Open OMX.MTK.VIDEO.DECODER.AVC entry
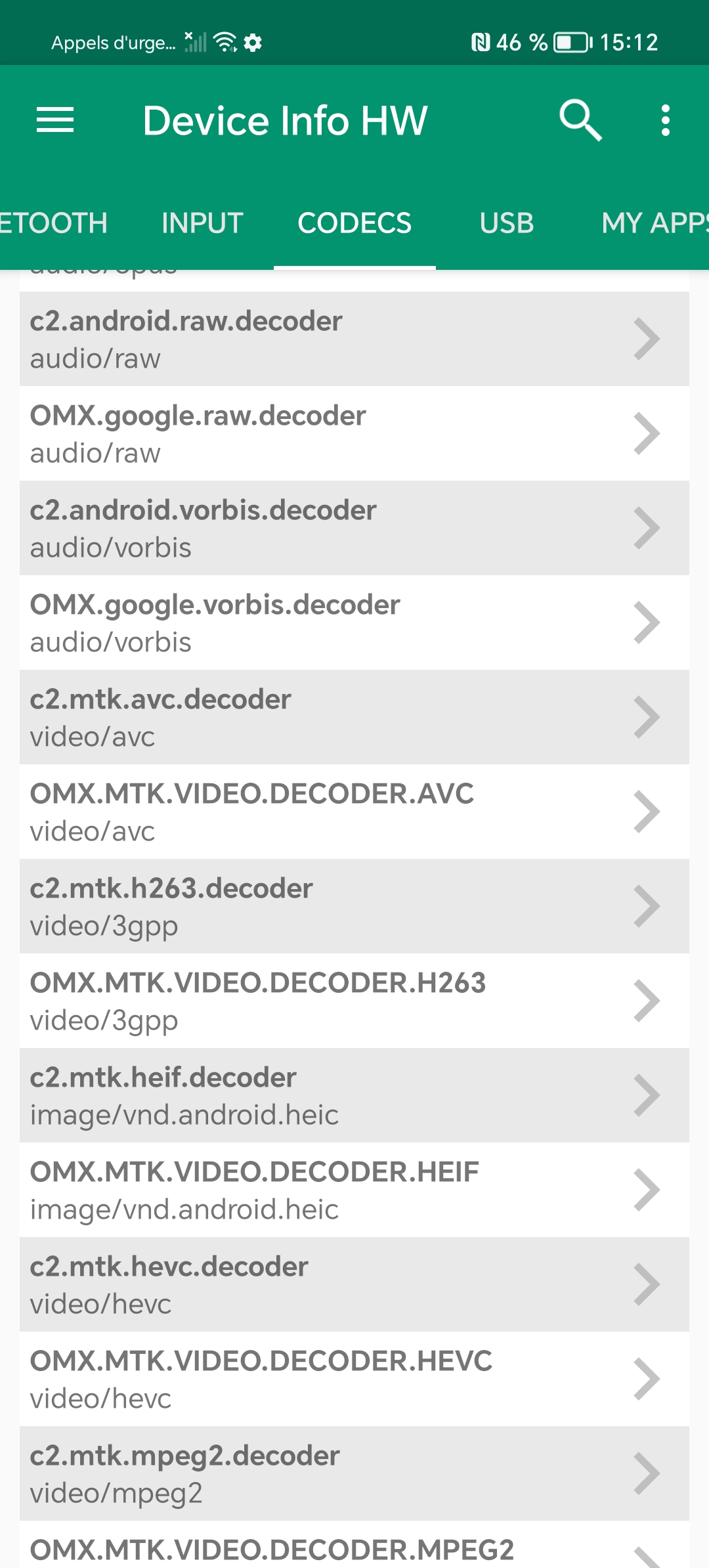The width and height of the screenshot is (709, 1568). (354, 812)
